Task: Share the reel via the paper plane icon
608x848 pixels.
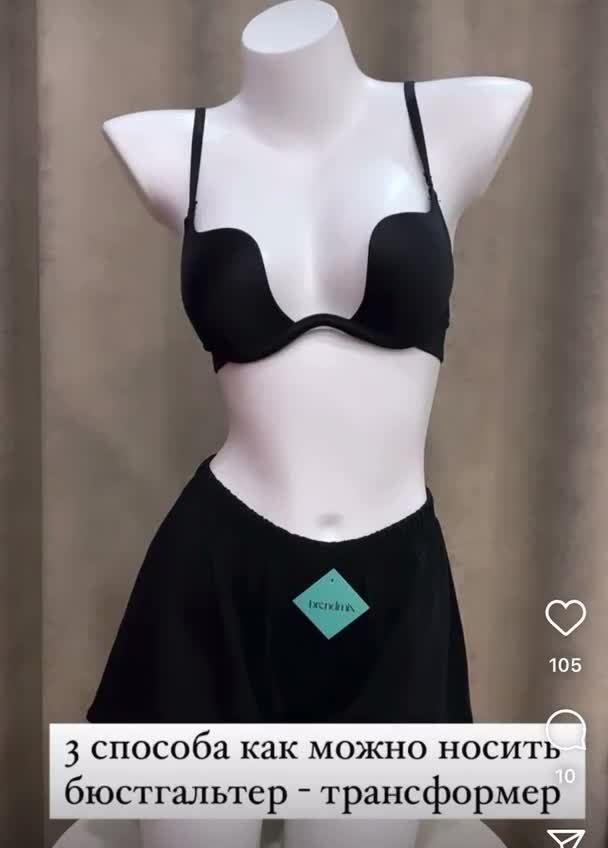Action: [565, 838]
